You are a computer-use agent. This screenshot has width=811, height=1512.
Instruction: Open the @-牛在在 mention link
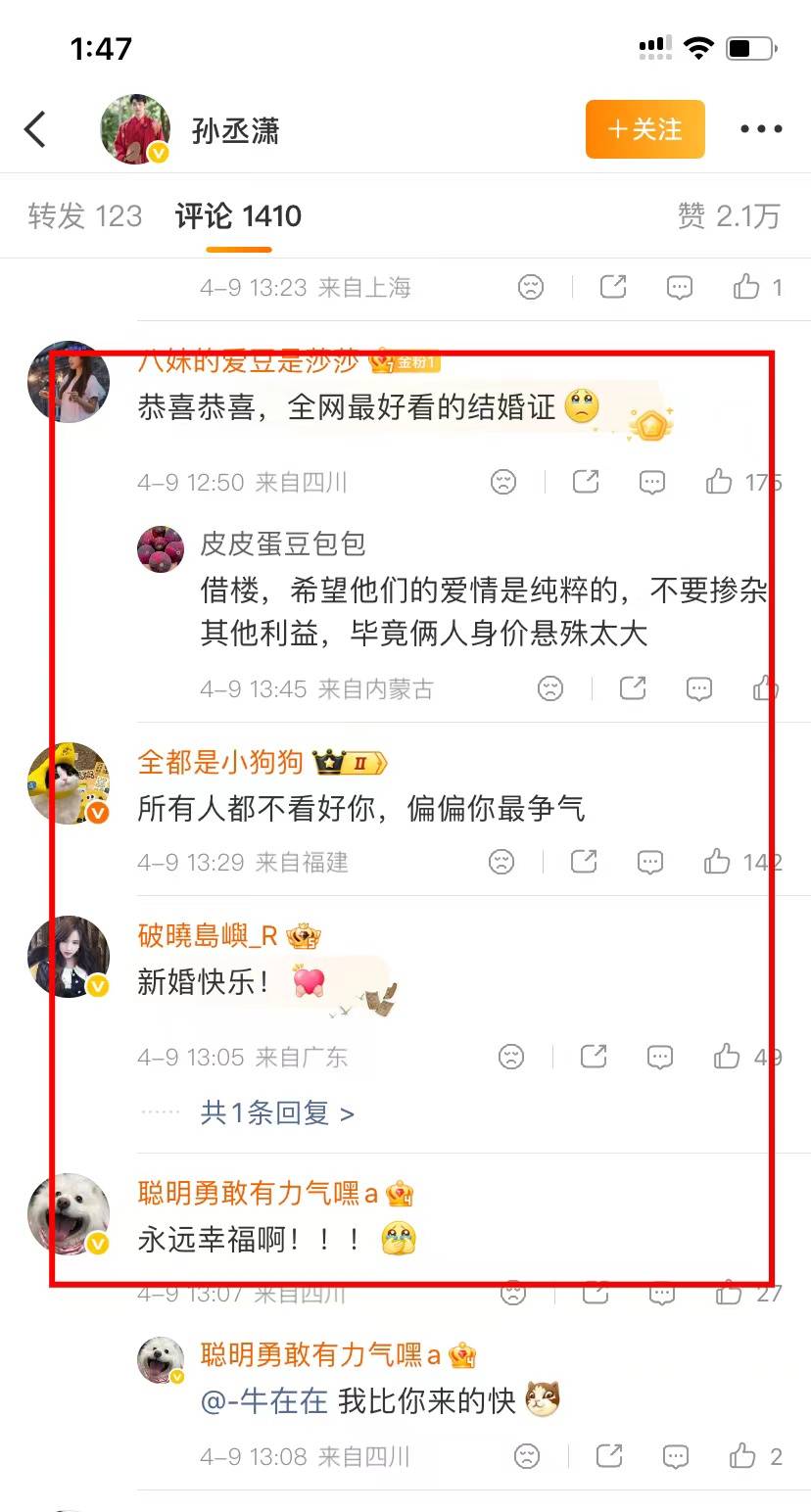[264, 1401]
